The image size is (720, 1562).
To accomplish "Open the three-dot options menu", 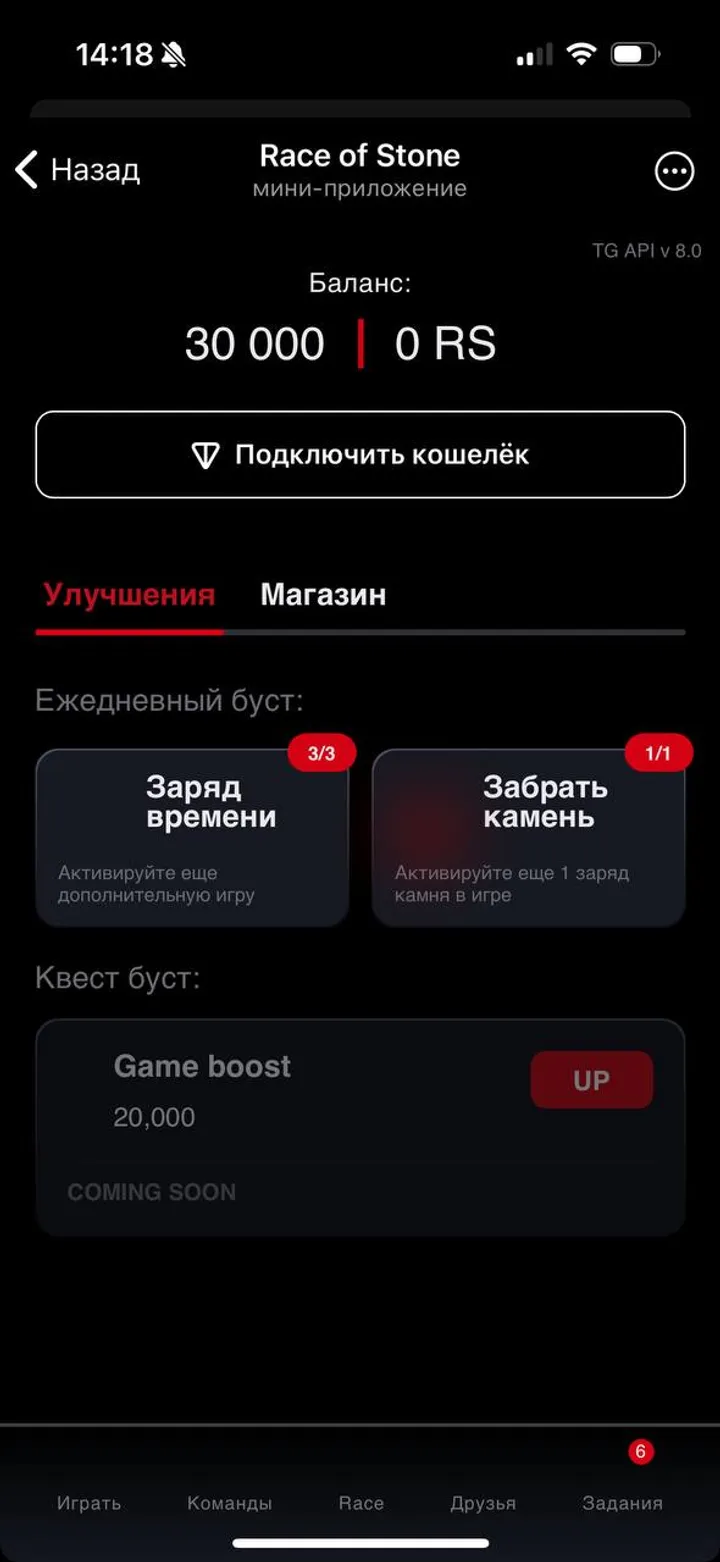I will 673,171.
